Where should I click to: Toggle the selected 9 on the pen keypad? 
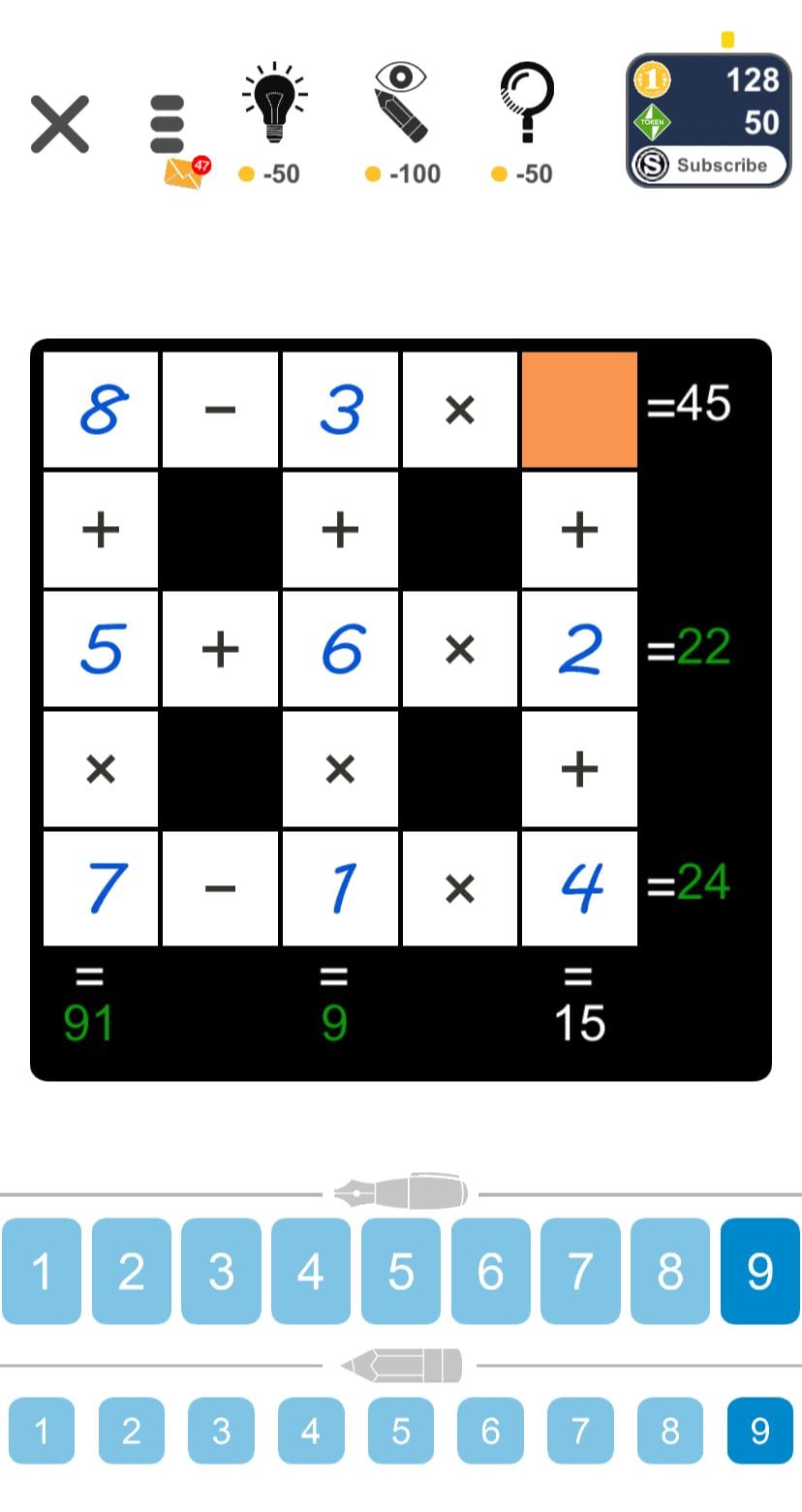(x=759, y=1273)
